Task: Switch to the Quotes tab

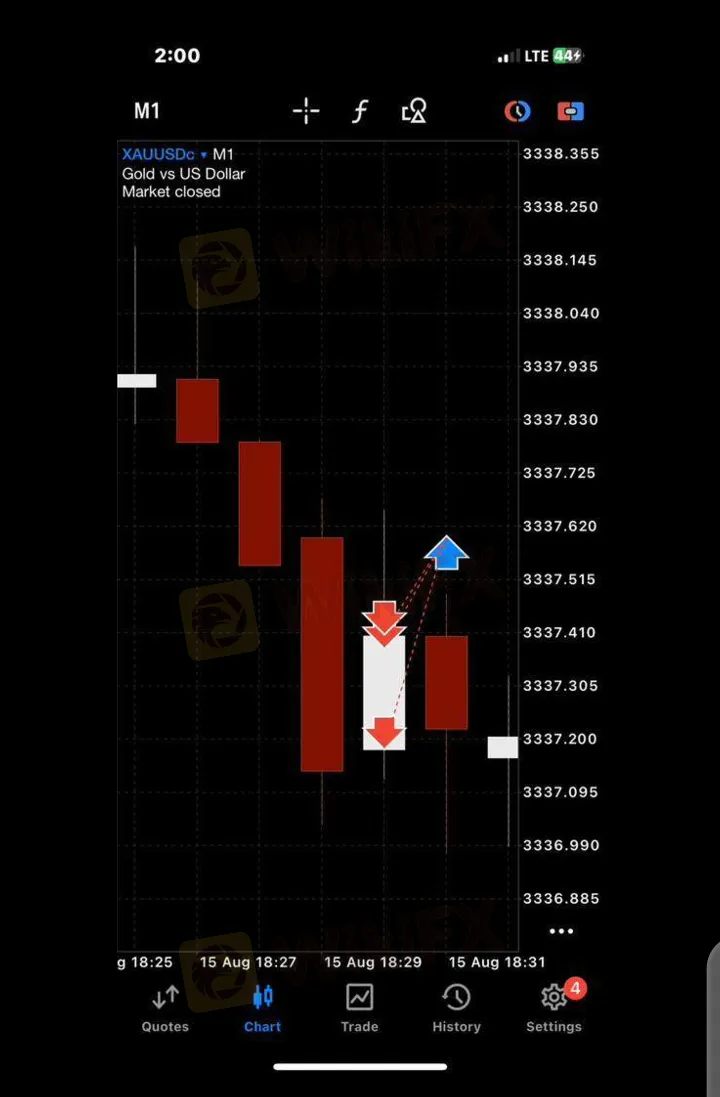Action: click(165, 1008)
